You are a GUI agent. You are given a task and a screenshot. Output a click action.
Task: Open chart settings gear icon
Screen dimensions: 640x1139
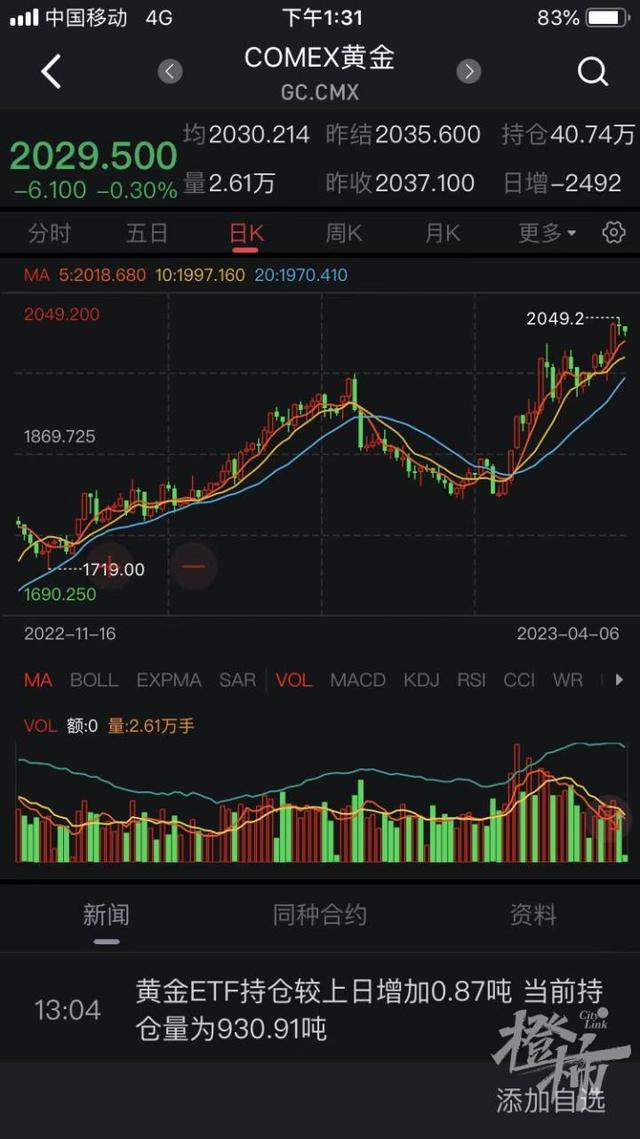click(x=613, y=233)
